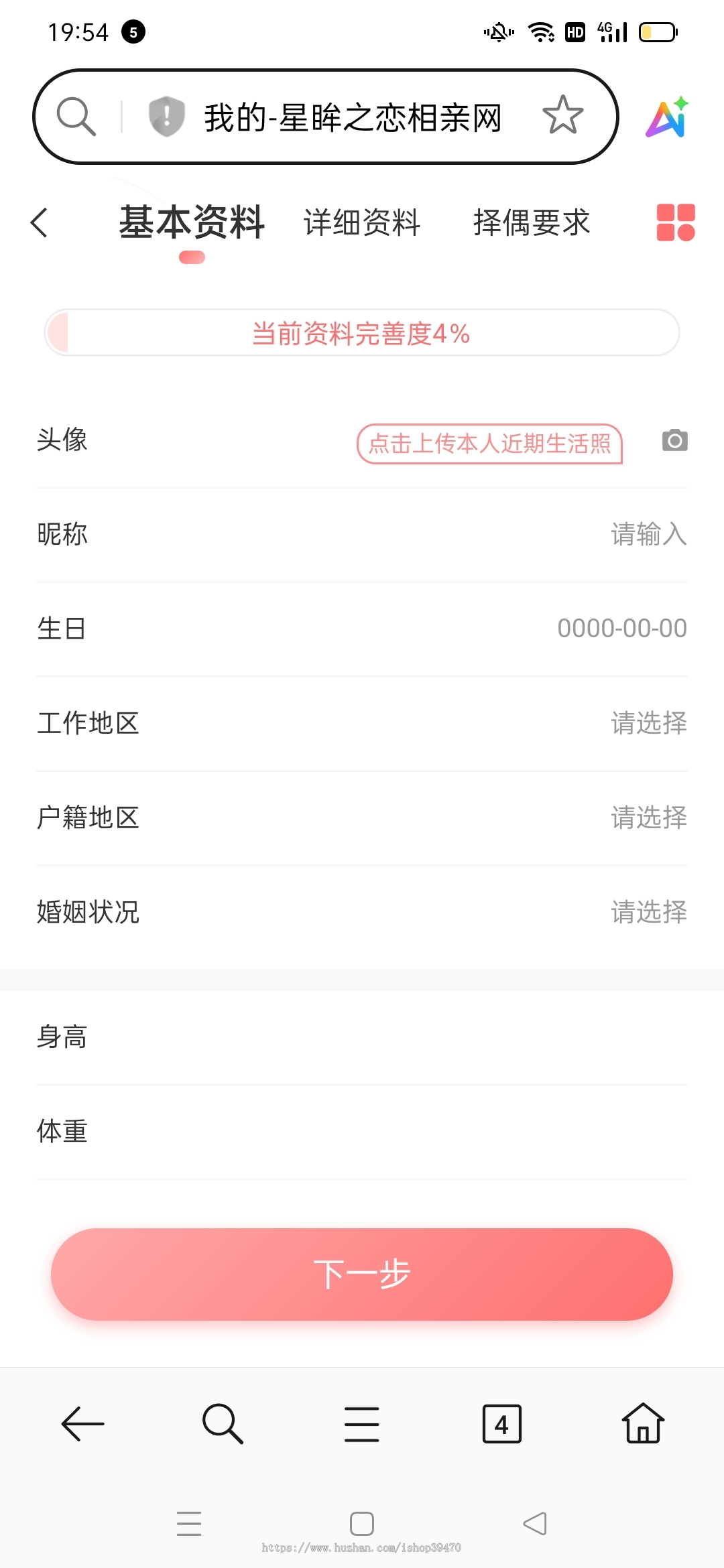This screenshot has height=1568, width=724.
Task: Click the 当前资料完善度4% progress bar
Action: [361, 334]
